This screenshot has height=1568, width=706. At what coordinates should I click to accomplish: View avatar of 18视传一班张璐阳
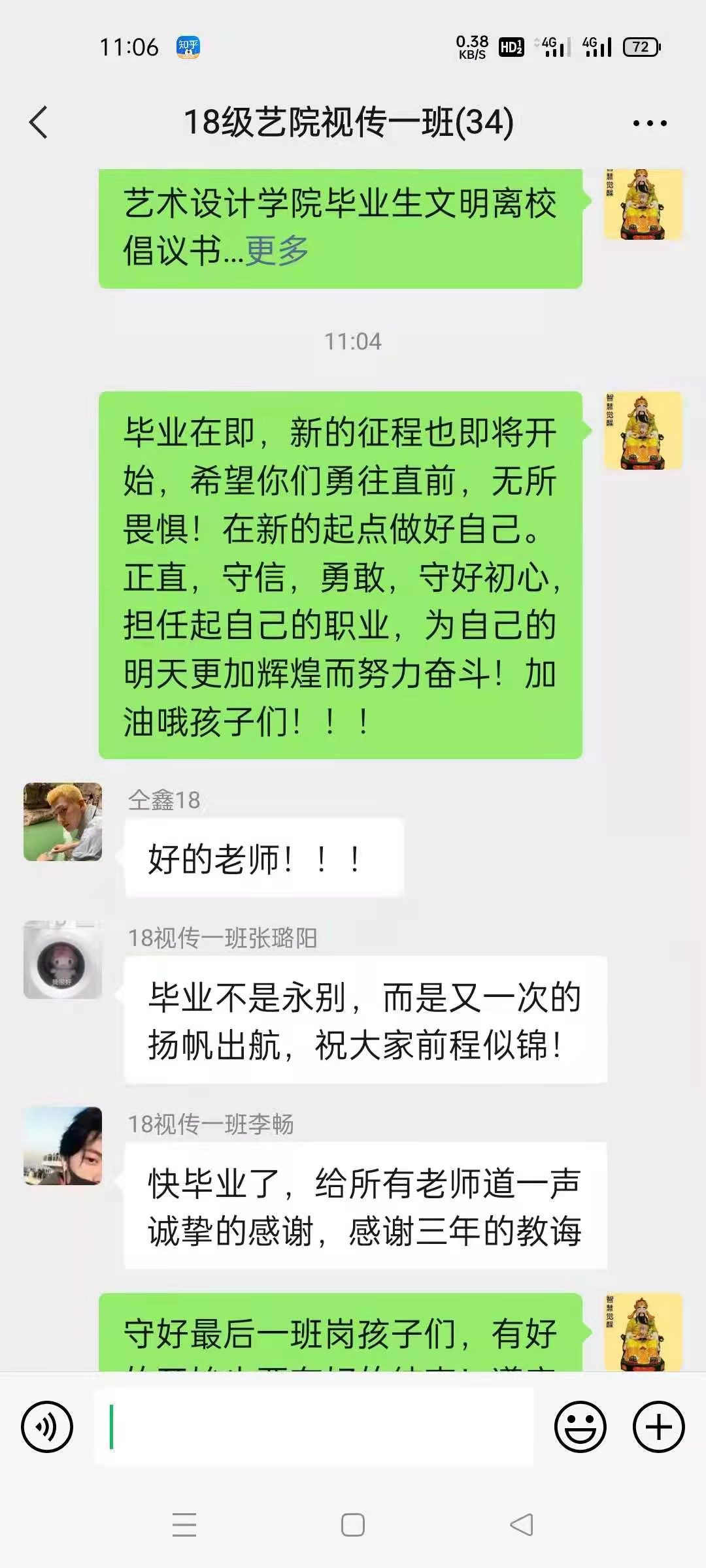(x=63, y=960)
